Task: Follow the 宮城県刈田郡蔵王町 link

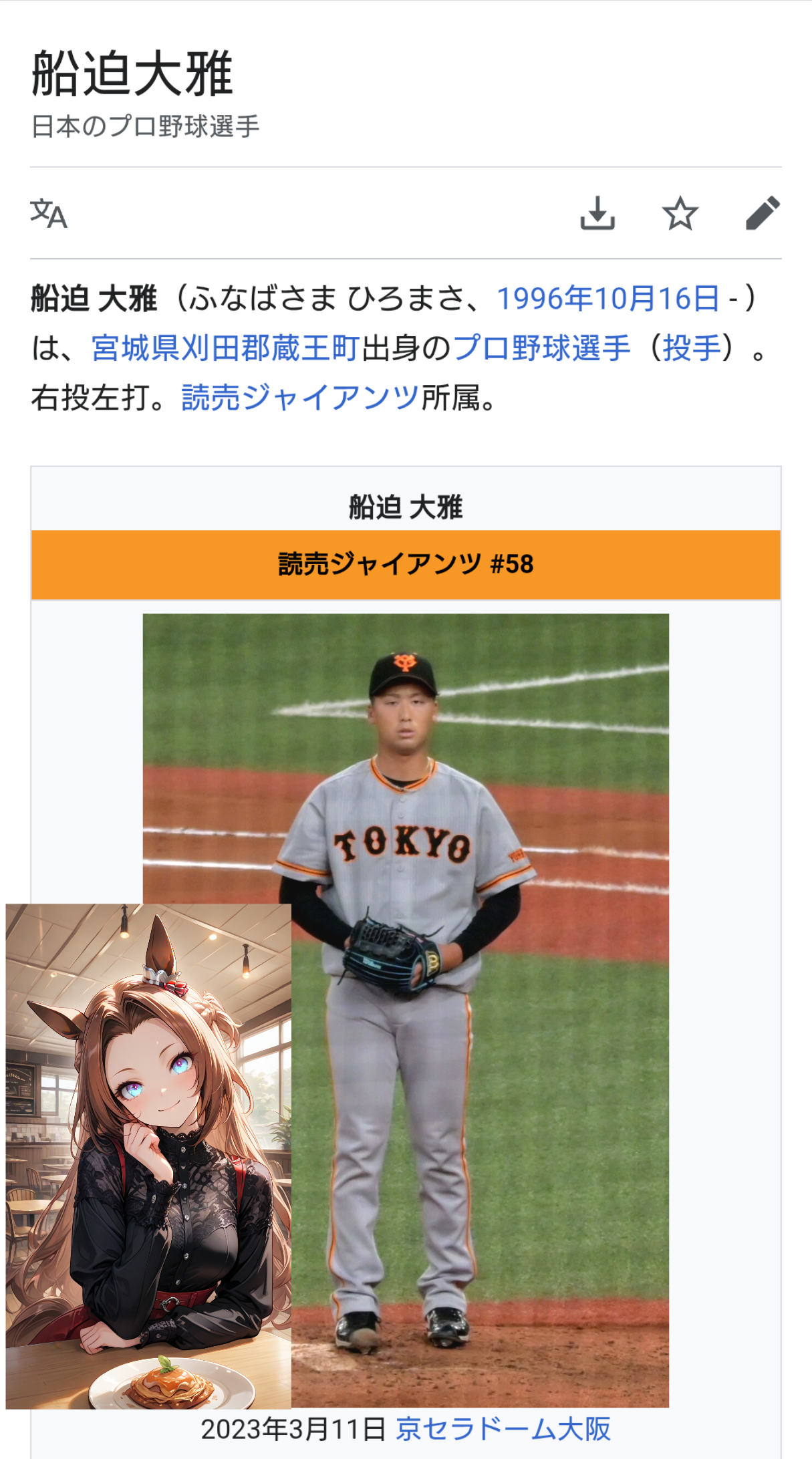Action: click(x=225, y=348)
